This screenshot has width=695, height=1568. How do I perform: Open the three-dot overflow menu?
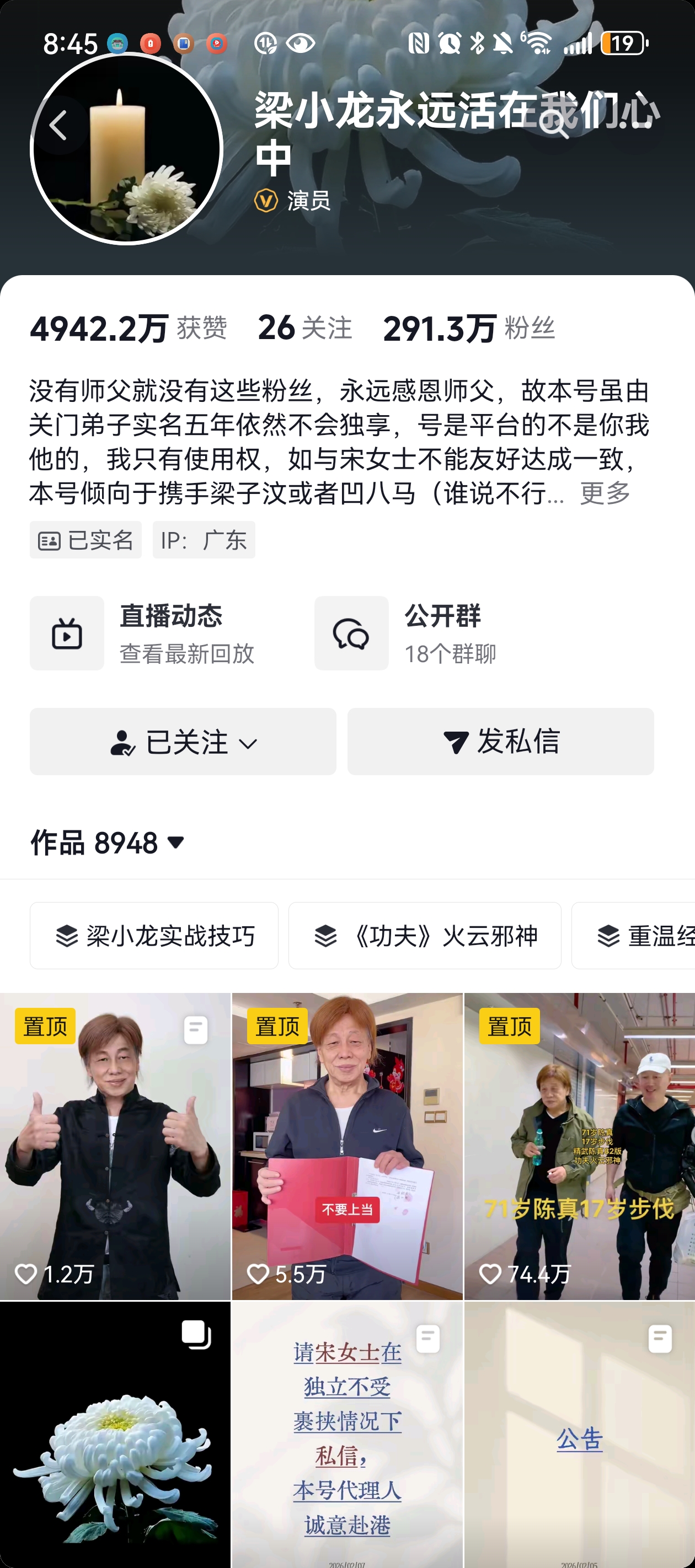point(636,125)
